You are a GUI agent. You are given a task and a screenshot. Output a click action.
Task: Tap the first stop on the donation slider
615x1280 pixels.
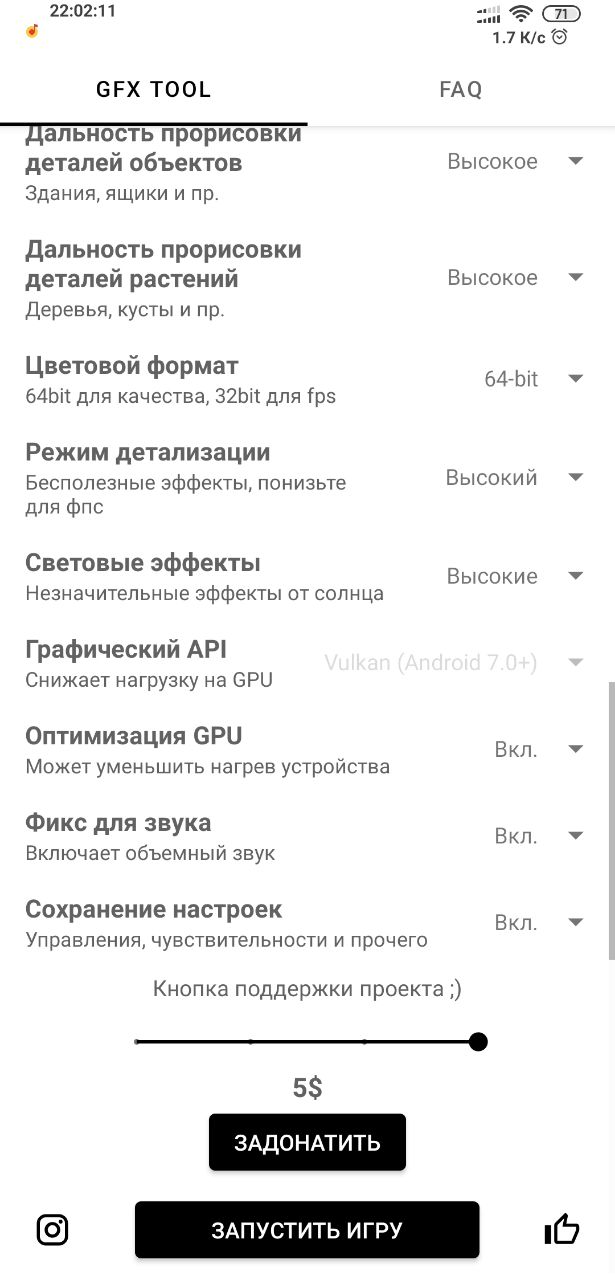137,1042
